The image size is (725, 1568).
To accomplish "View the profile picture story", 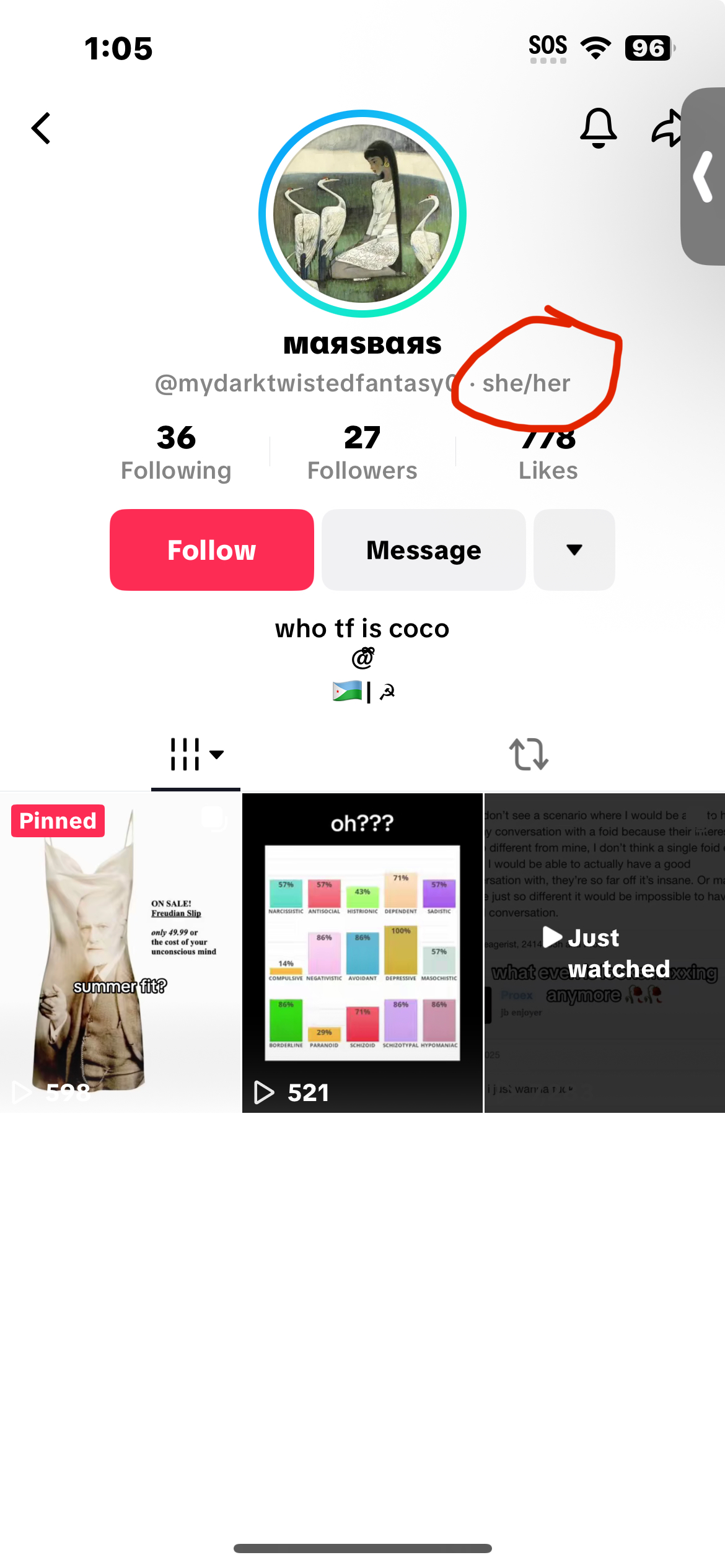I will point(362,214).
